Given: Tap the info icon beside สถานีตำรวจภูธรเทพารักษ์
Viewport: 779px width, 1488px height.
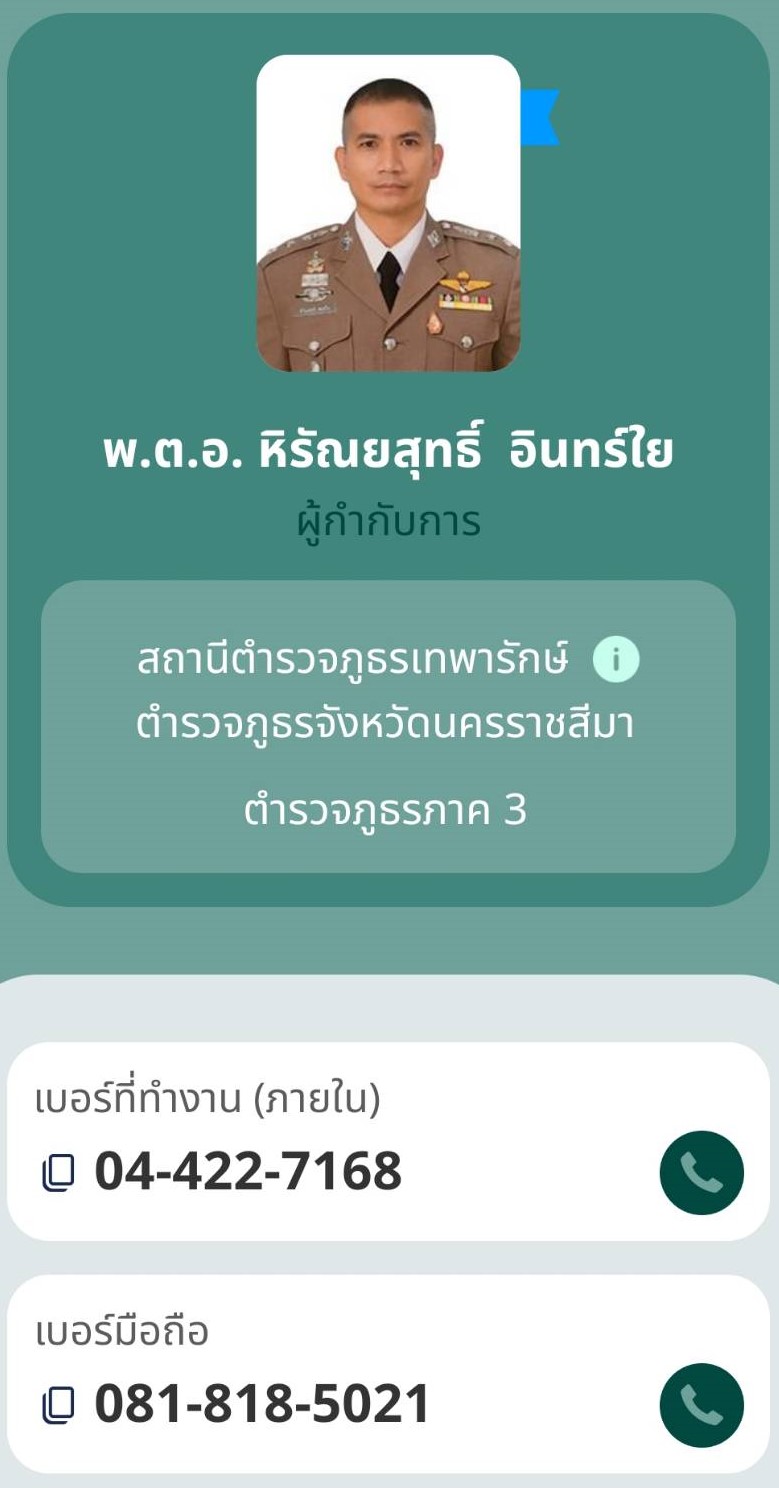Looking at the screenshot, I should pyautogui.click(x=616, y=660).
